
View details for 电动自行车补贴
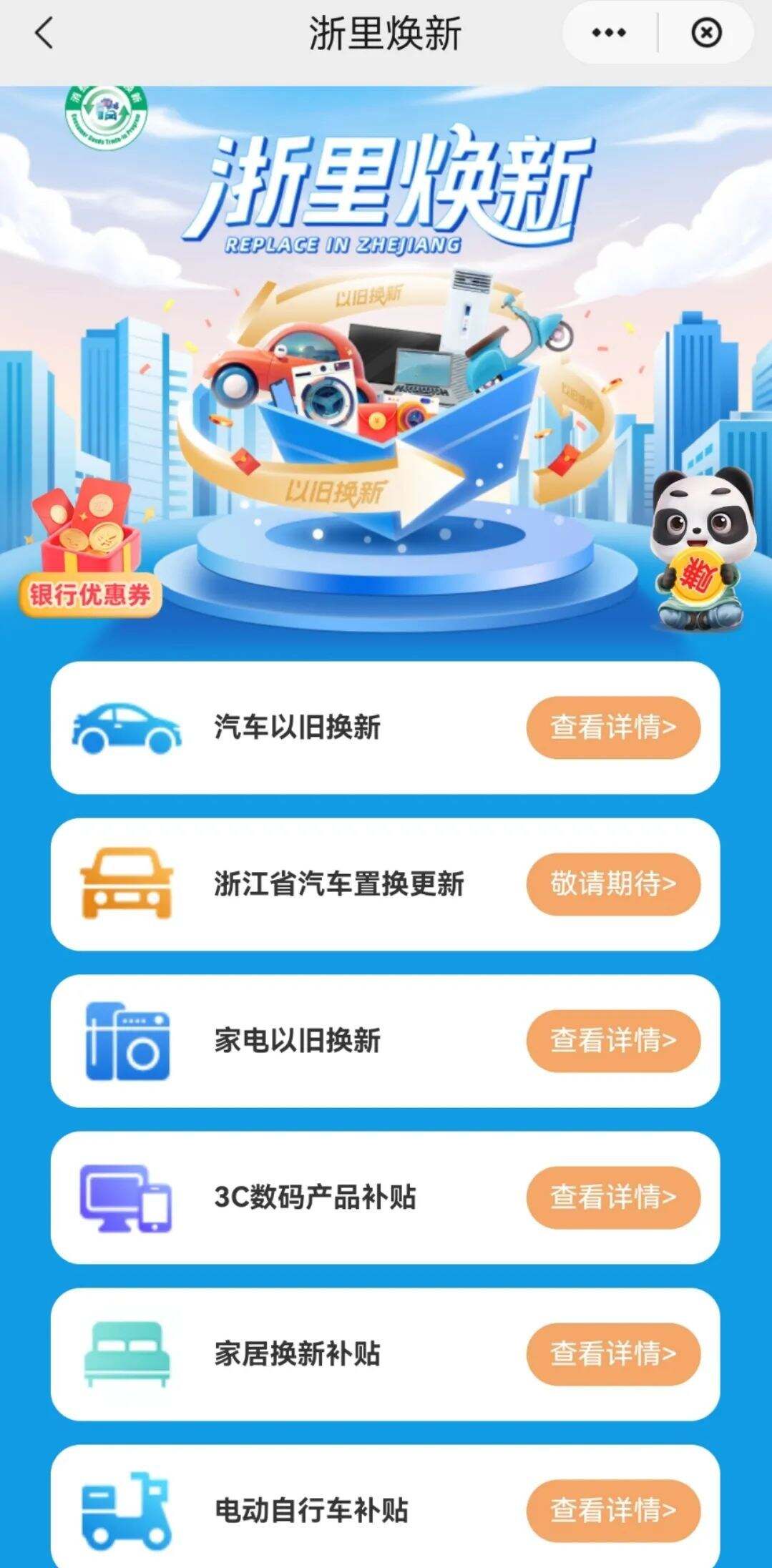[x=613, y=1510]
